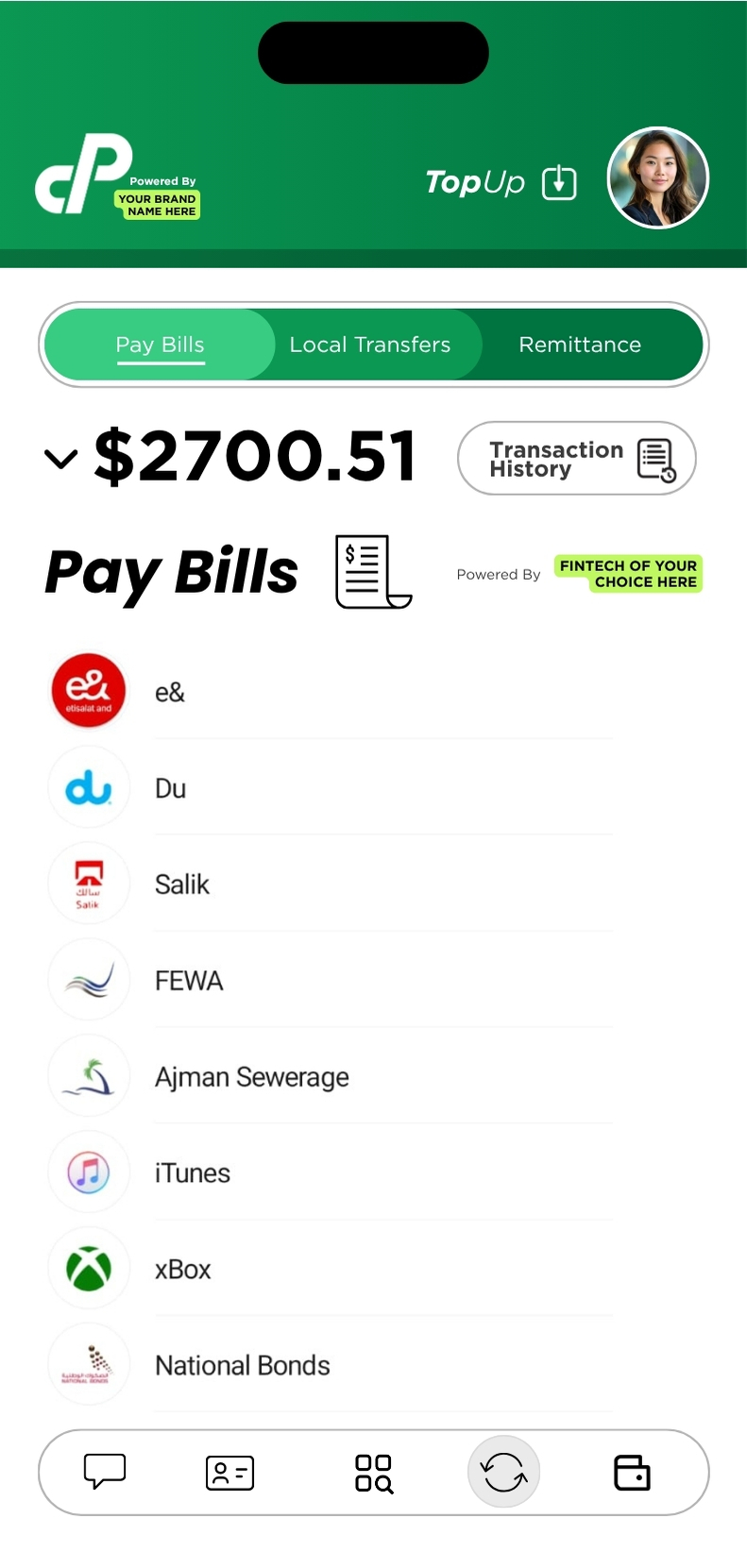Tap the TopUp button
Image resolution: width=747 pixels, height=1568 pixels.
click(x=501, y=182)
